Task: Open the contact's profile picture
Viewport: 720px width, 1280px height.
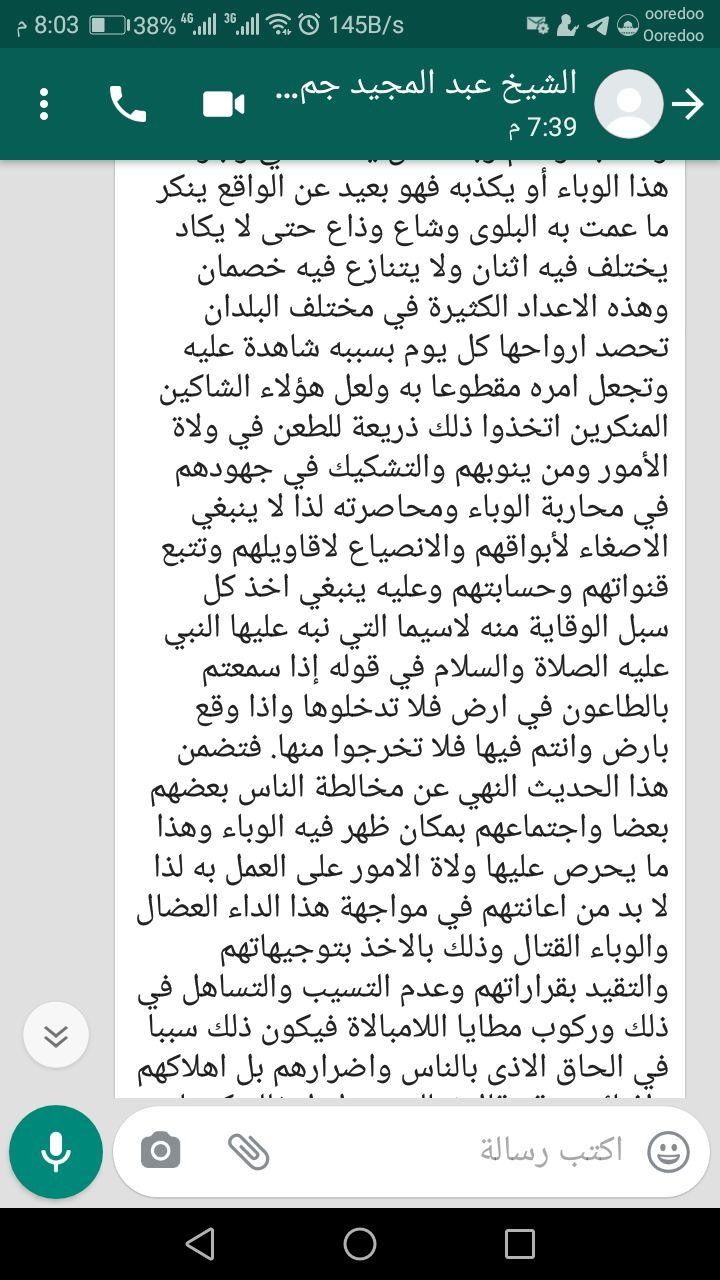Action: pyautogui.click(x=629, y=104)
